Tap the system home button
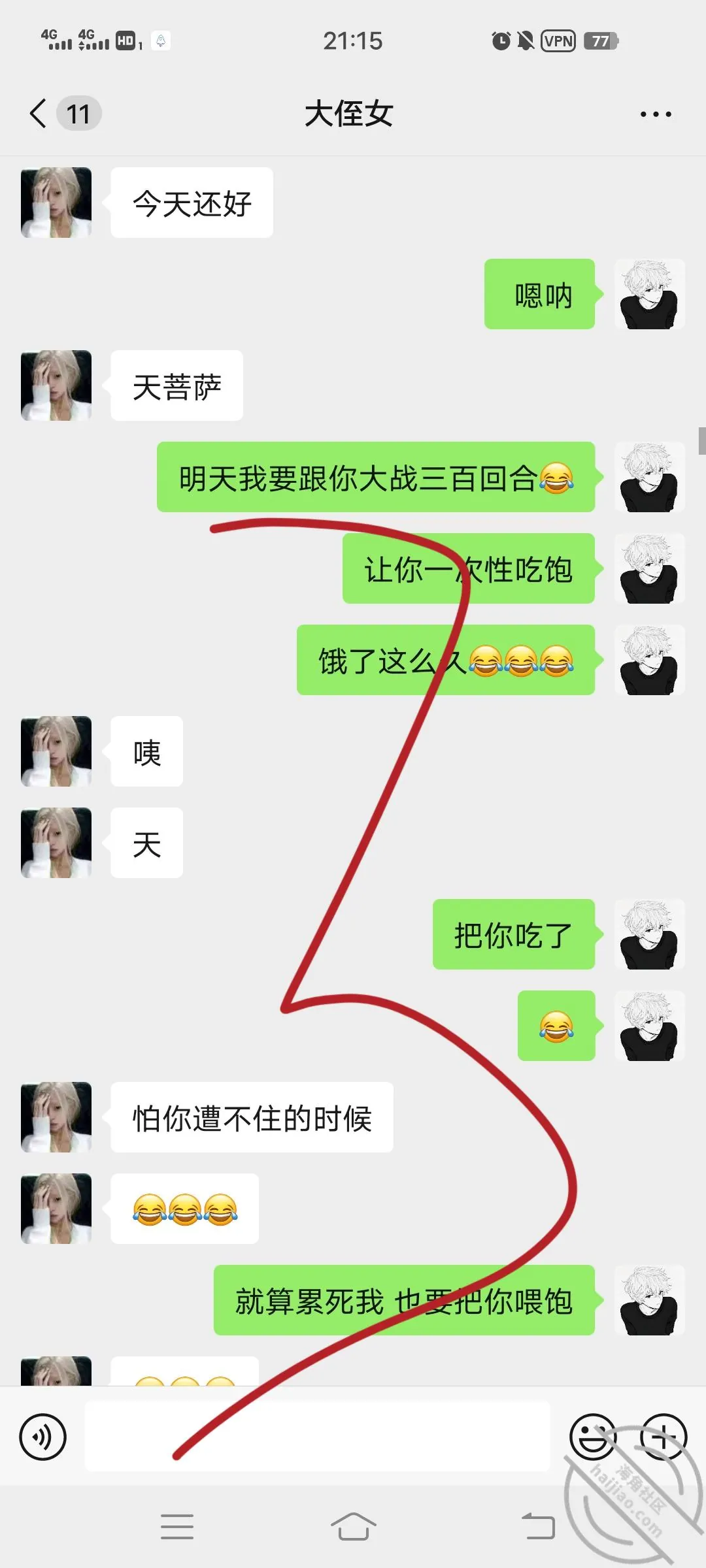The image size is (706, 1568). click(x=353, y=1527)
